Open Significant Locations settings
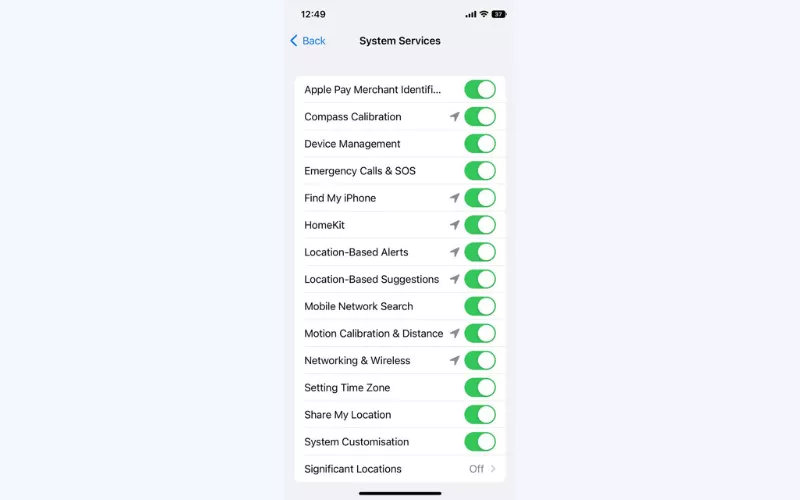This screenshot has width=800, height=500. 400,468
